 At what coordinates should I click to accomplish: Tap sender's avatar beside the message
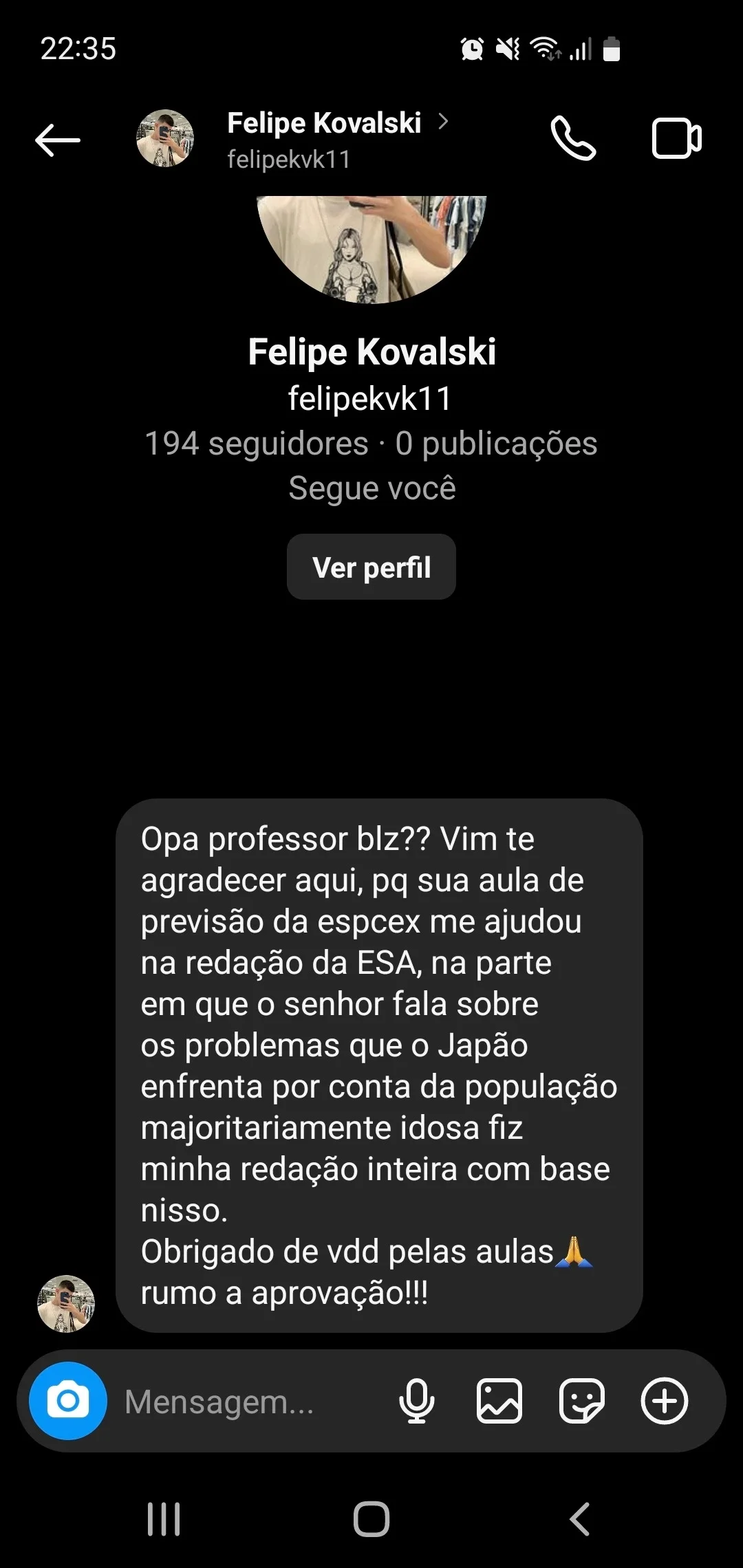click(66, 1303)
